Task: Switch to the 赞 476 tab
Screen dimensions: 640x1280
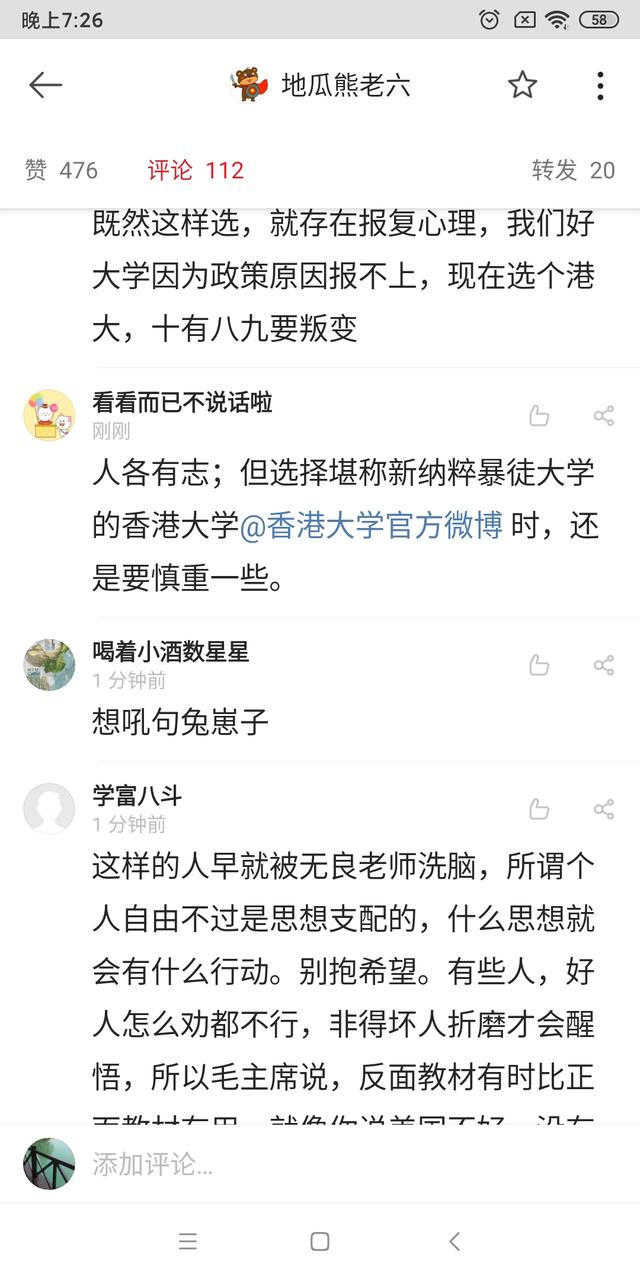Action: tap(61, 170)
